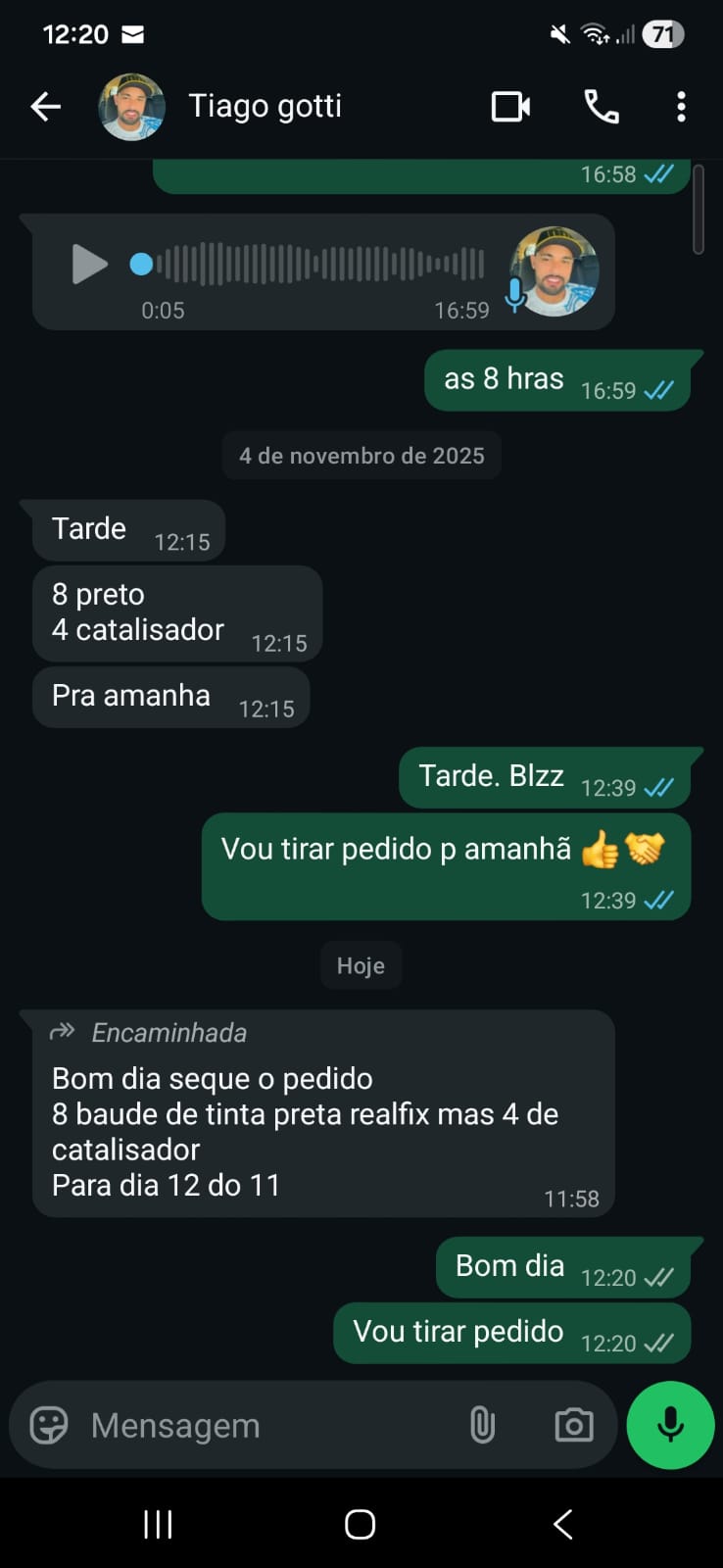723x1568 pixels.
Task: Open the more options menu
Action: coord(681,106)
